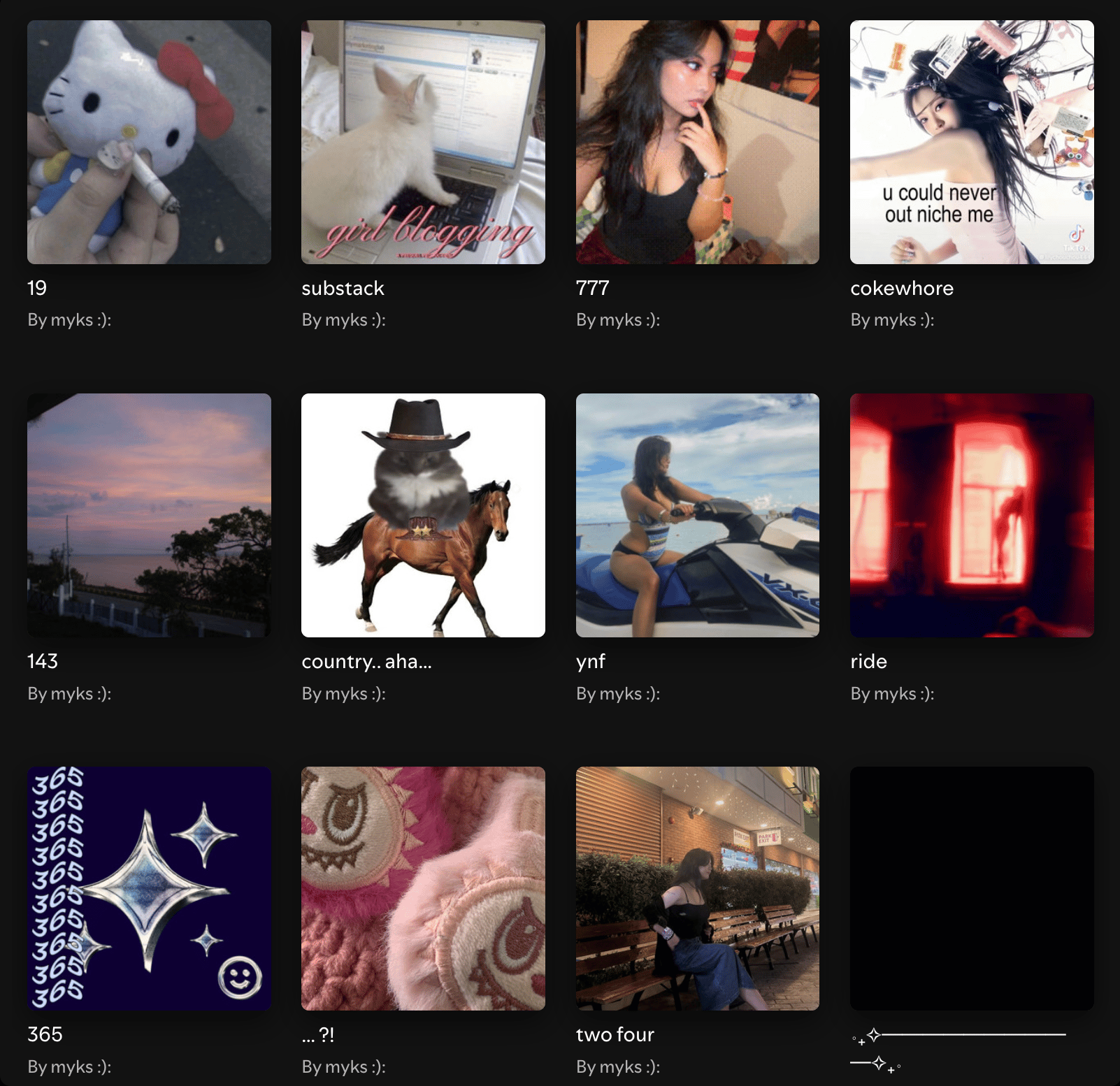The image size is (1120, 1086).
Task: Open the substack playlist
Action: tap(423, 142)
